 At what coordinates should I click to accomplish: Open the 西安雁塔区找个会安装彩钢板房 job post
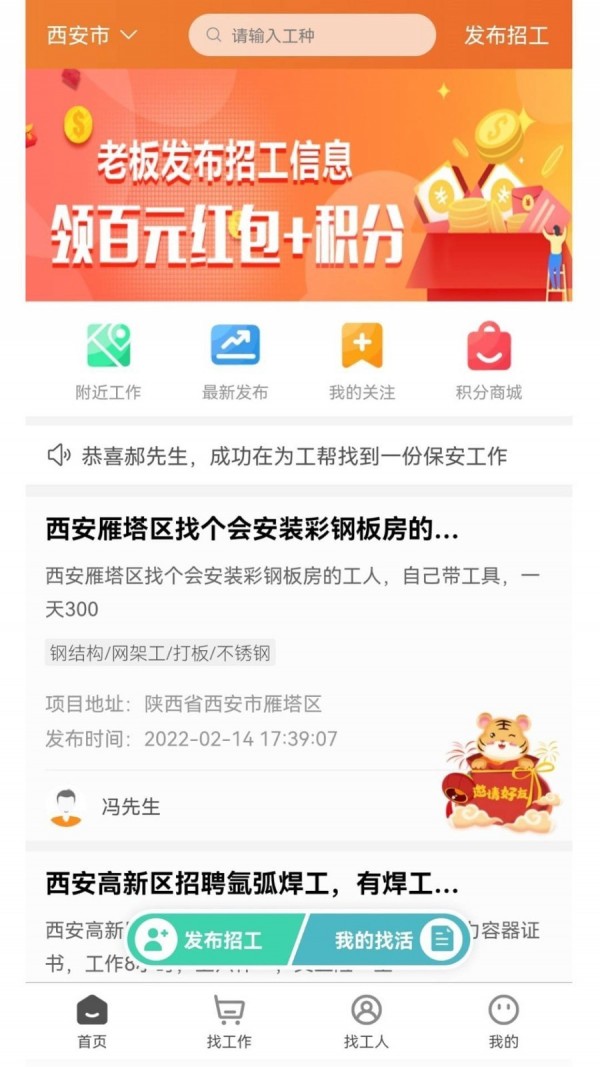click(252, 529)
